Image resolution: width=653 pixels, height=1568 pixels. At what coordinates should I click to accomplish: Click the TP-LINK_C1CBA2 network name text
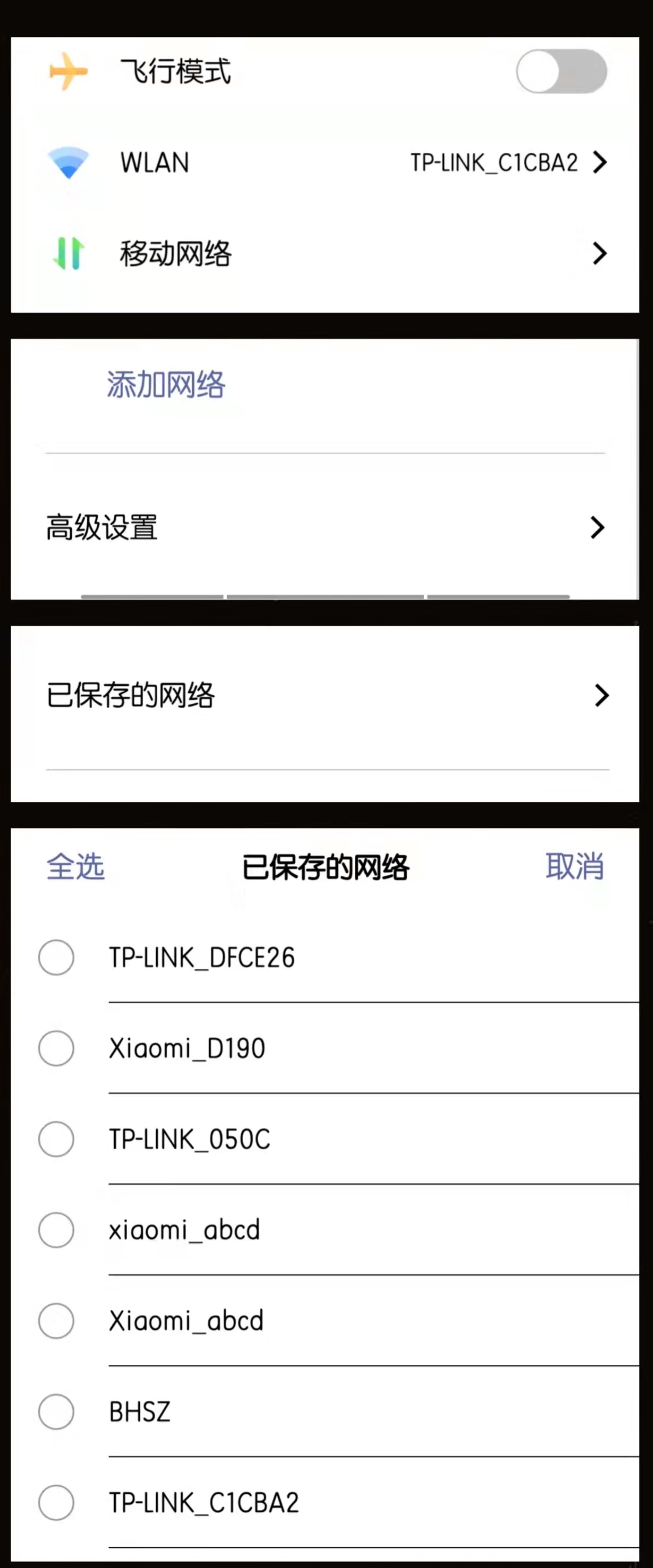coord(203,1502)
